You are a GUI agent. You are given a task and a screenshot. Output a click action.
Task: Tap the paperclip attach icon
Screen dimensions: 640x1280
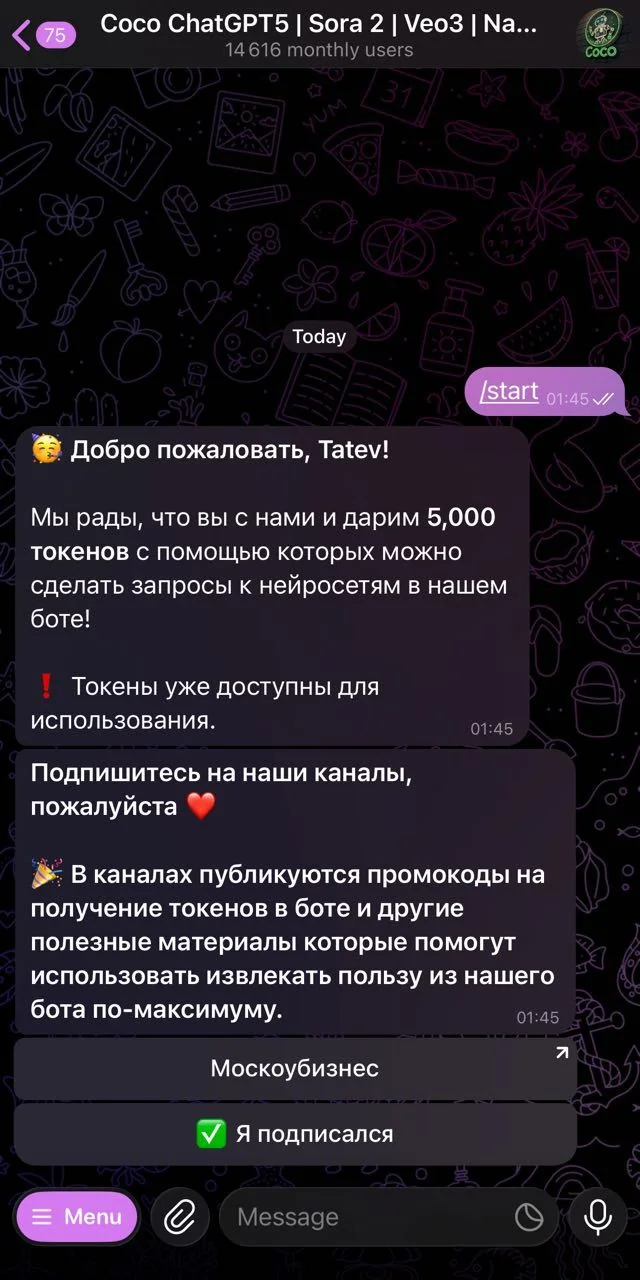(180, 1217)
